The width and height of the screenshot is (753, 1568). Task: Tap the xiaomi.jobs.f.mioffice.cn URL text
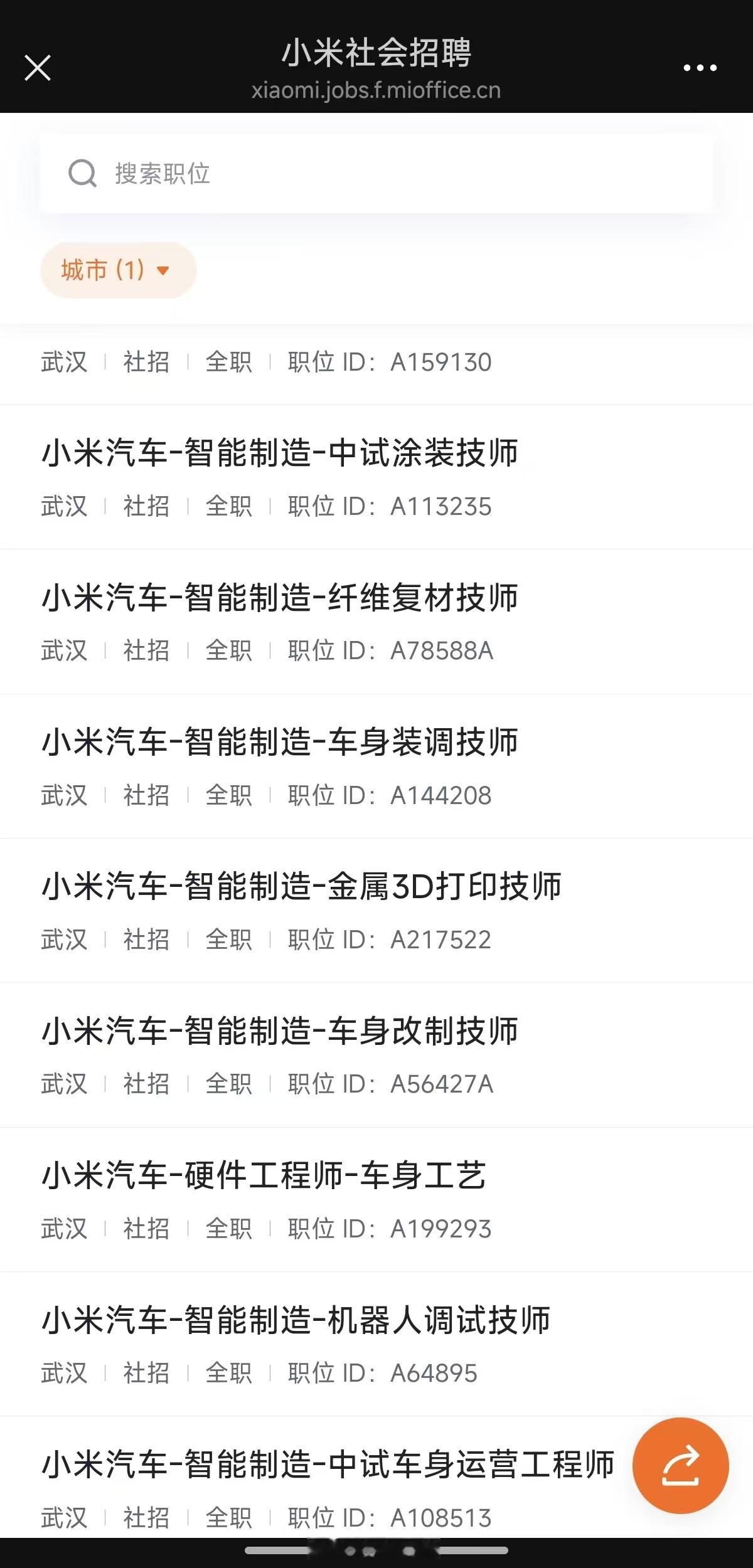tap(375, 91)
